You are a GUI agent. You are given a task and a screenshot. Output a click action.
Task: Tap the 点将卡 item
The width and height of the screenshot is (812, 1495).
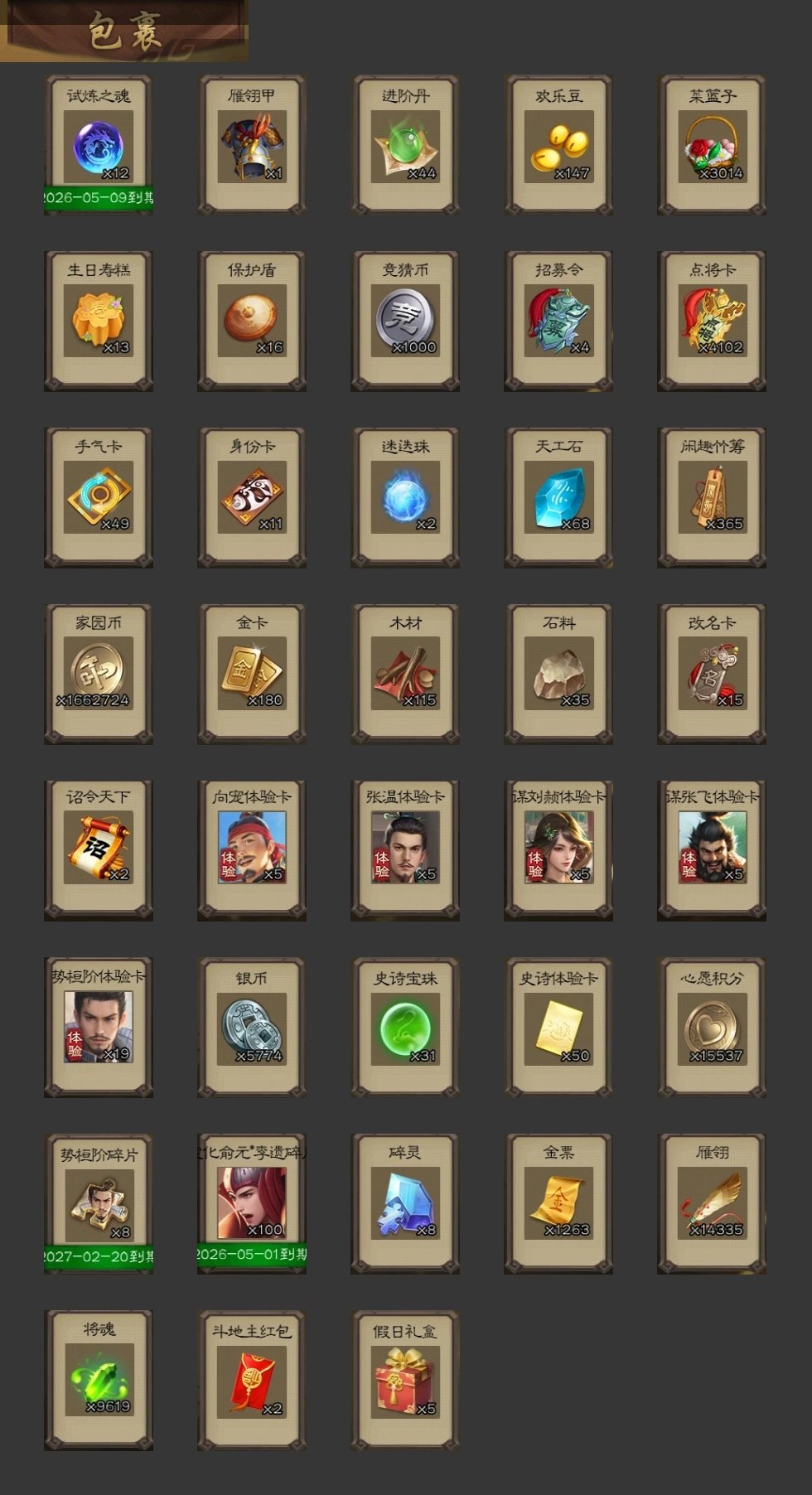pos(712,321)
